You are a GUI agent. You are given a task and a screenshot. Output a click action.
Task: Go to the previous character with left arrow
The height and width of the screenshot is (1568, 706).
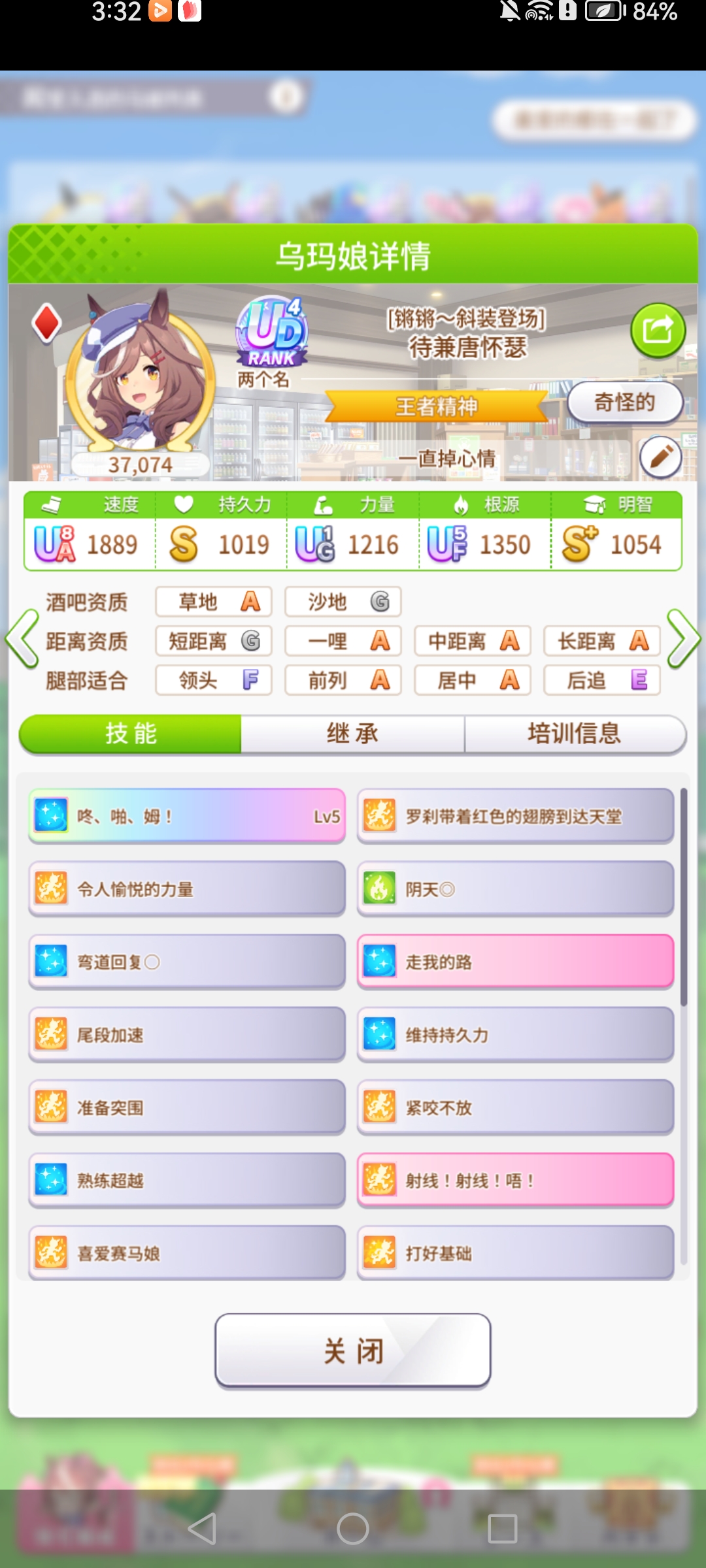point(22,639)
